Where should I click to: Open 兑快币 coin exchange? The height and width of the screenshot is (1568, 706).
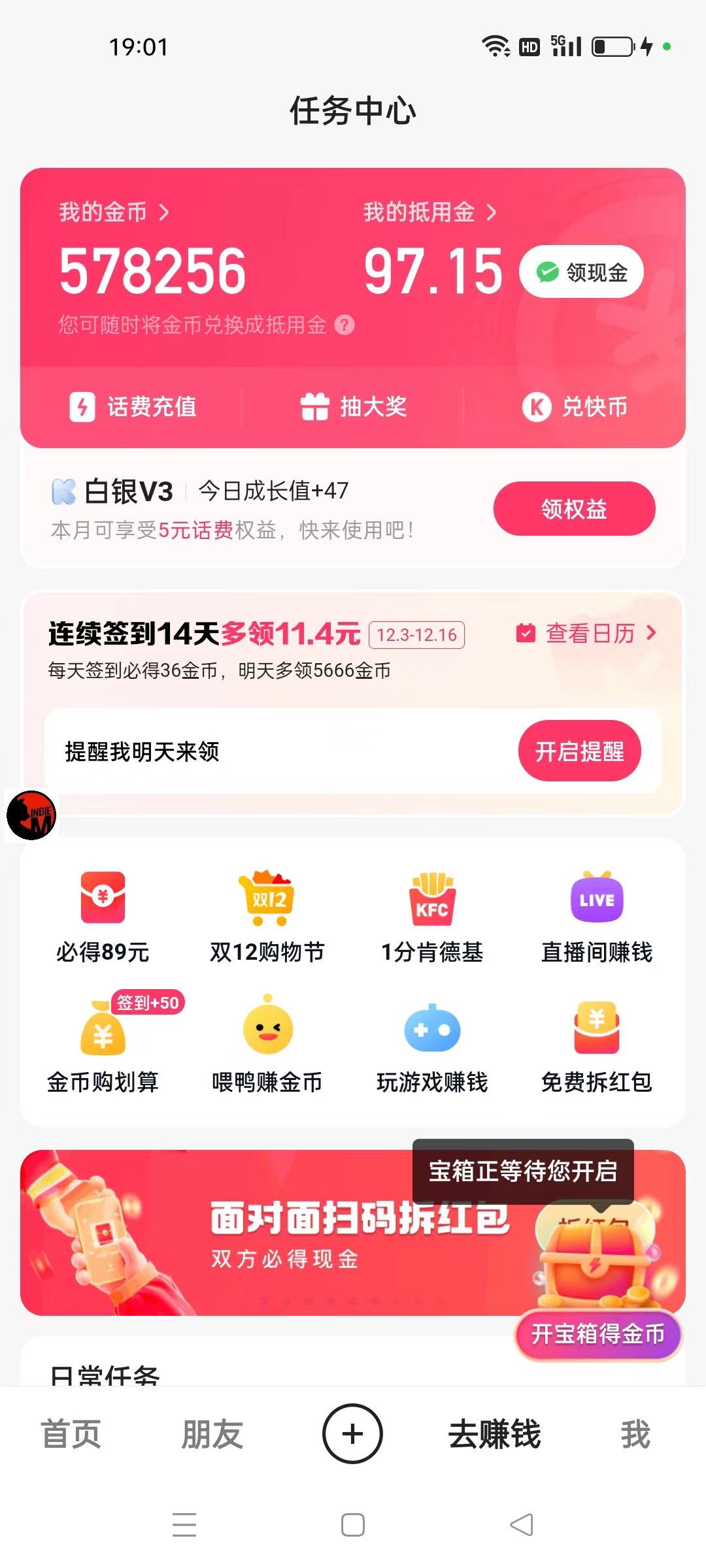click(575, 406)
